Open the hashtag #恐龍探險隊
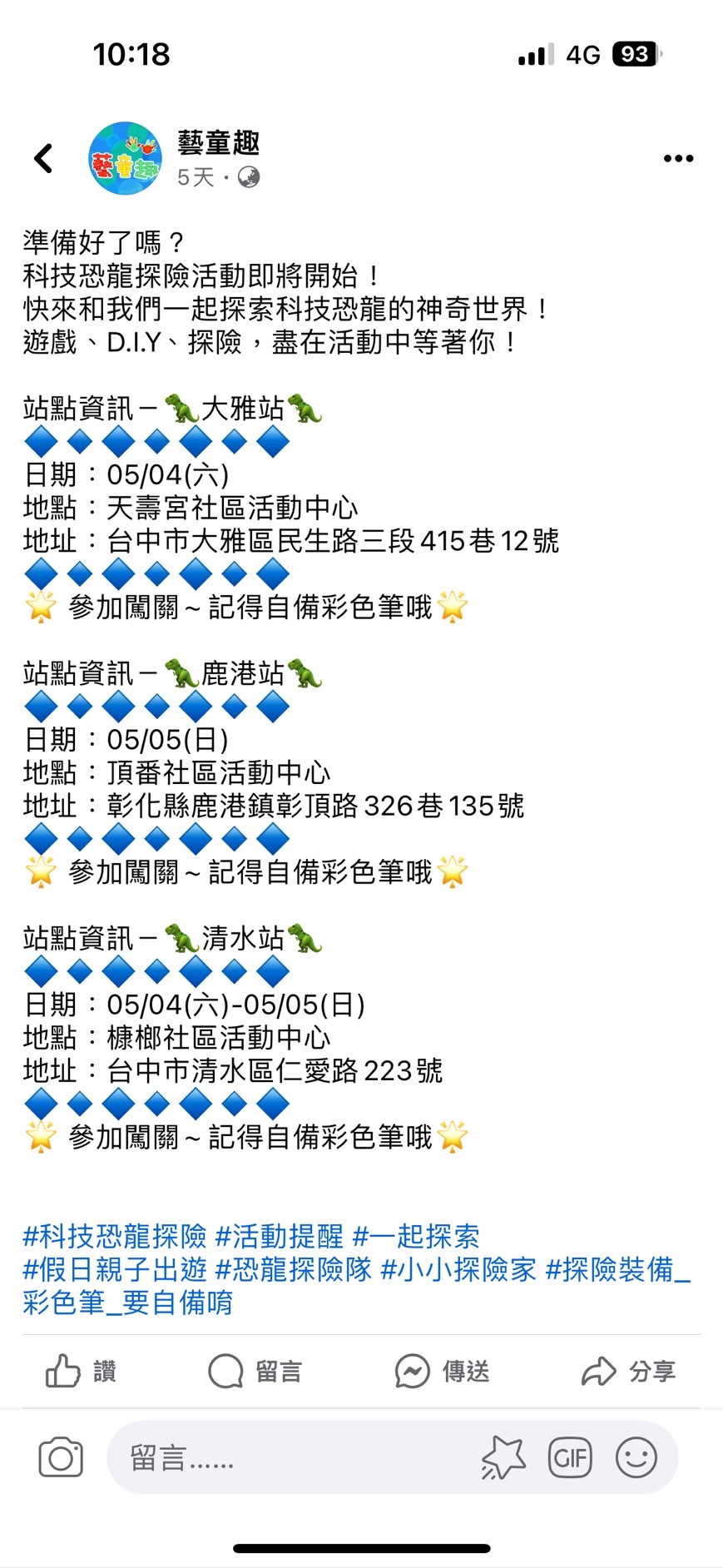723x1568 pixels. coord(293,1269)
